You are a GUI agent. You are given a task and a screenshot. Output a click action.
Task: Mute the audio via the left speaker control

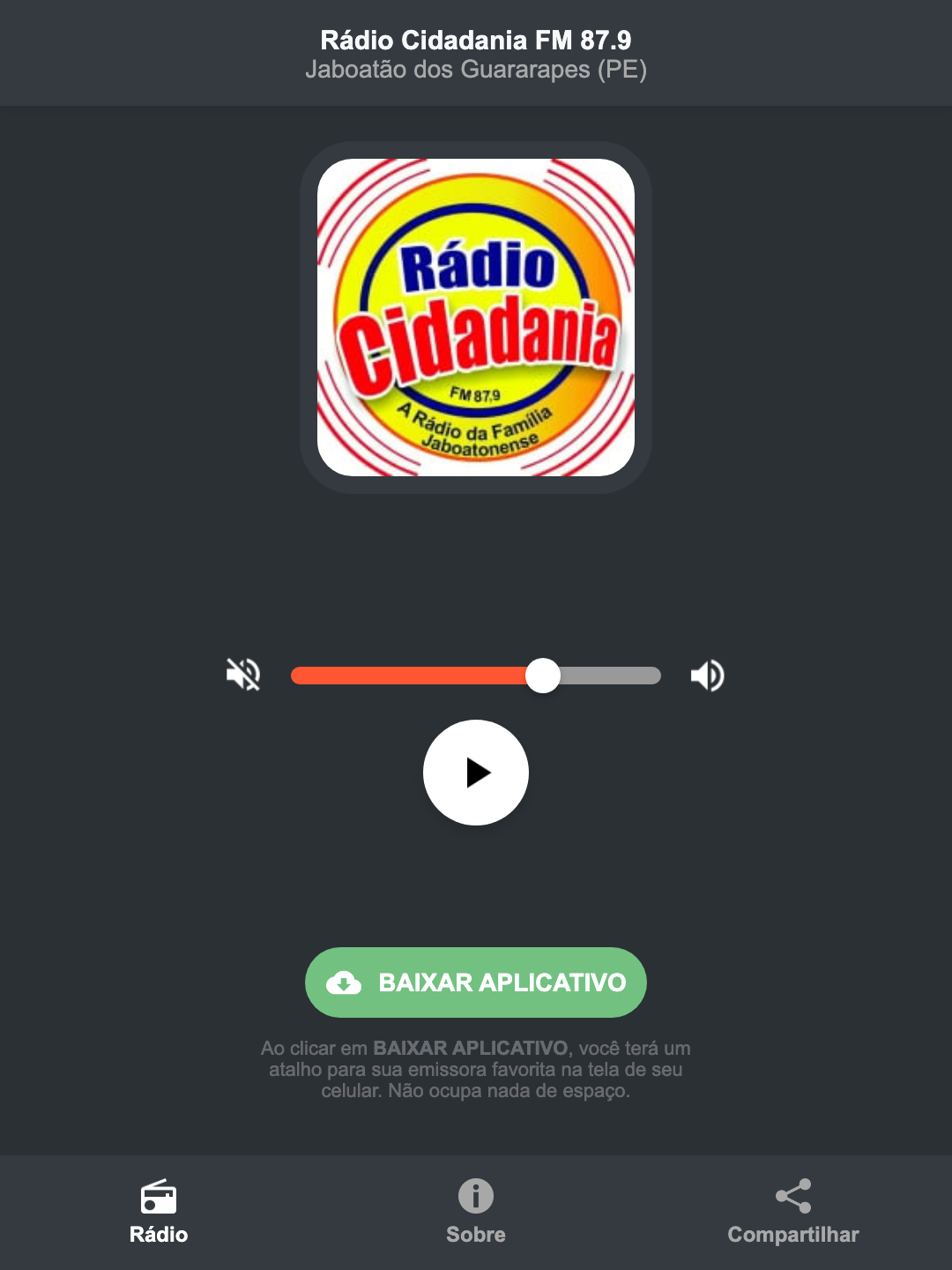[242, 675]
